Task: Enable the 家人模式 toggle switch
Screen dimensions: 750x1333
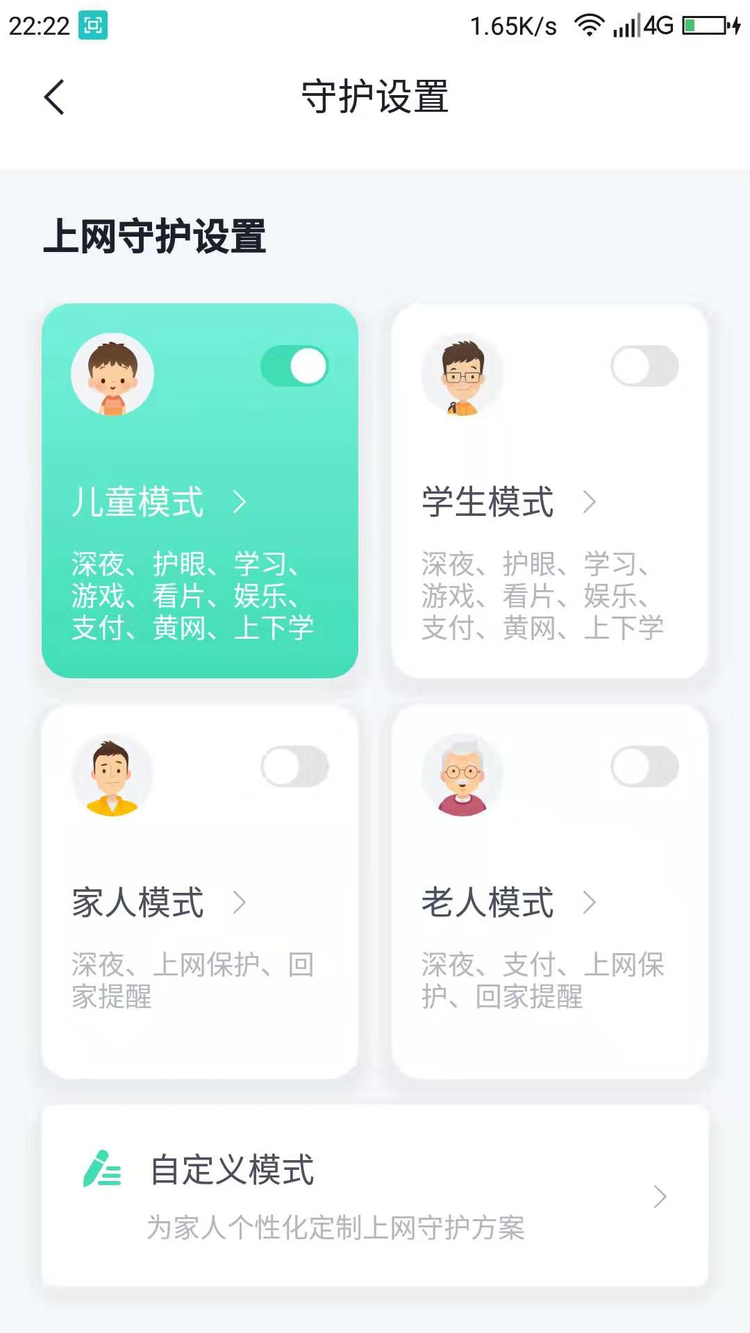Action: pyautogui.click(x=294, y=766)
